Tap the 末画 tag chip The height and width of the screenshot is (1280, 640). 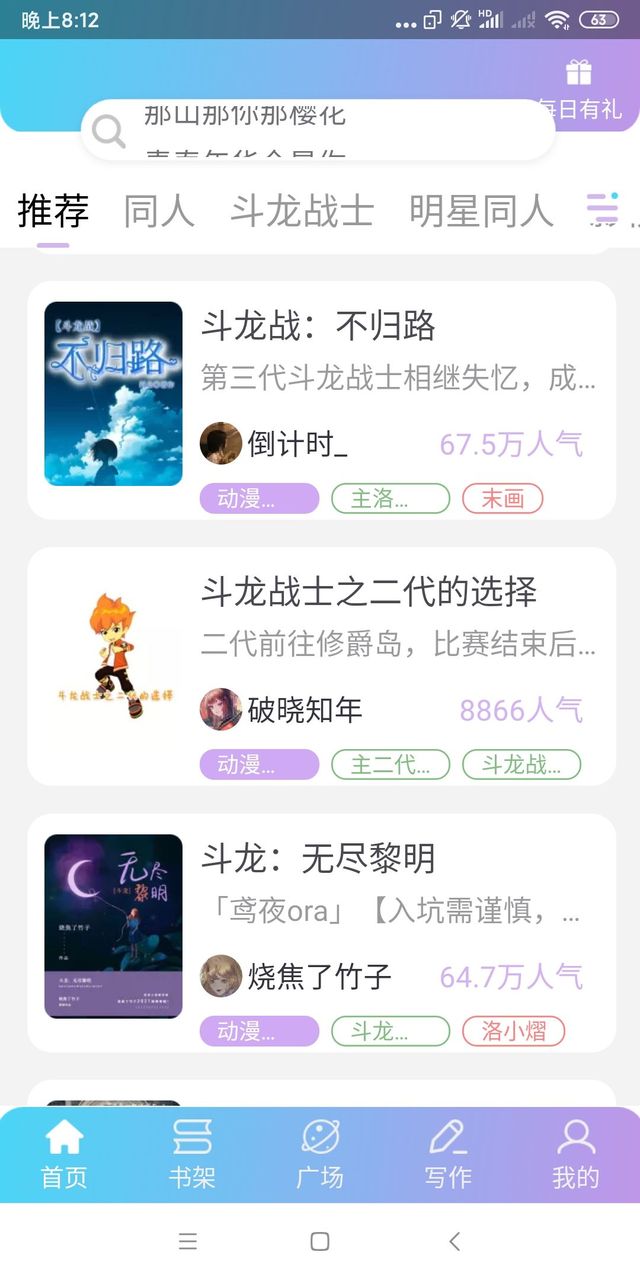[x=502, y=499]
